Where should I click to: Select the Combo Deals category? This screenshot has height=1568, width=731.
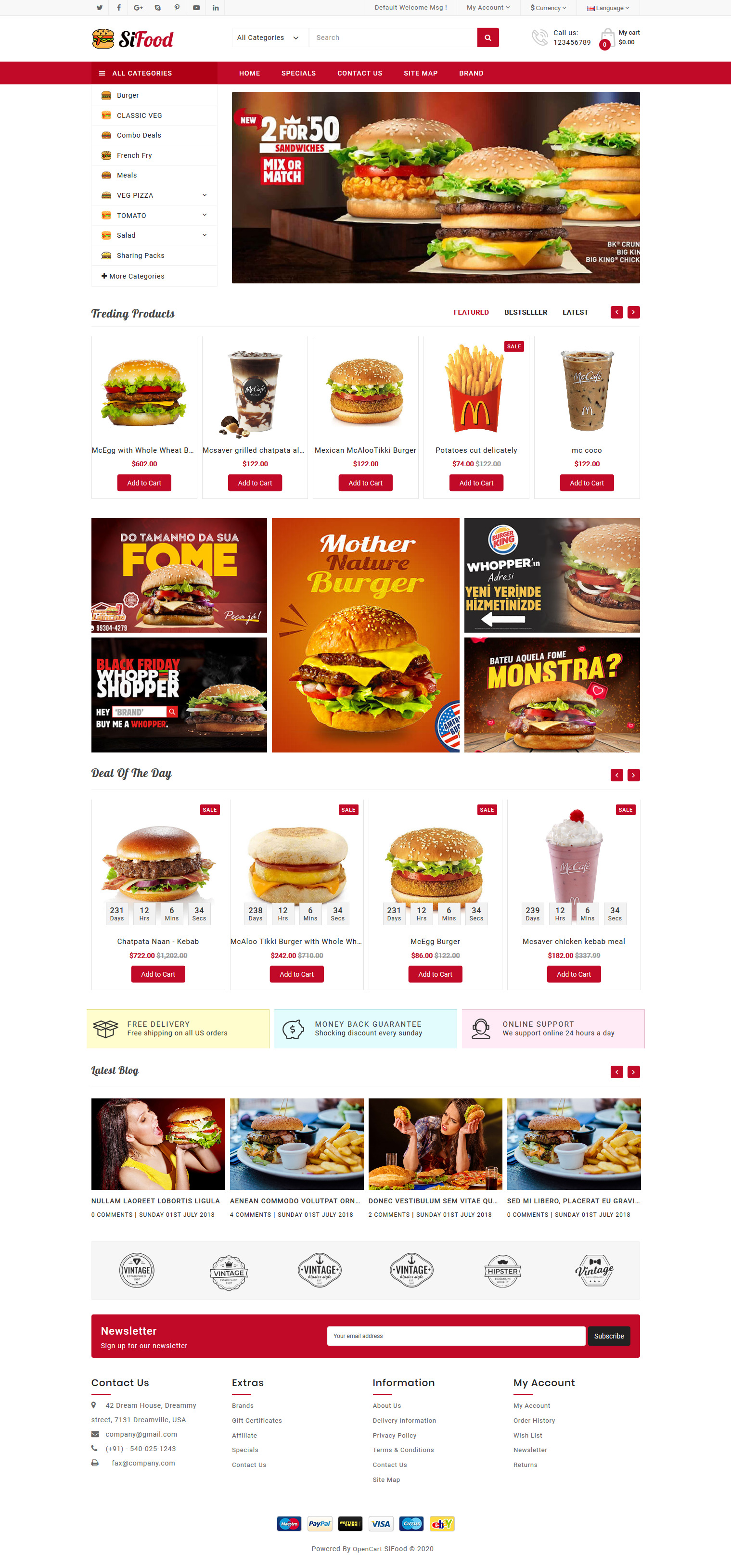[139, 135]
